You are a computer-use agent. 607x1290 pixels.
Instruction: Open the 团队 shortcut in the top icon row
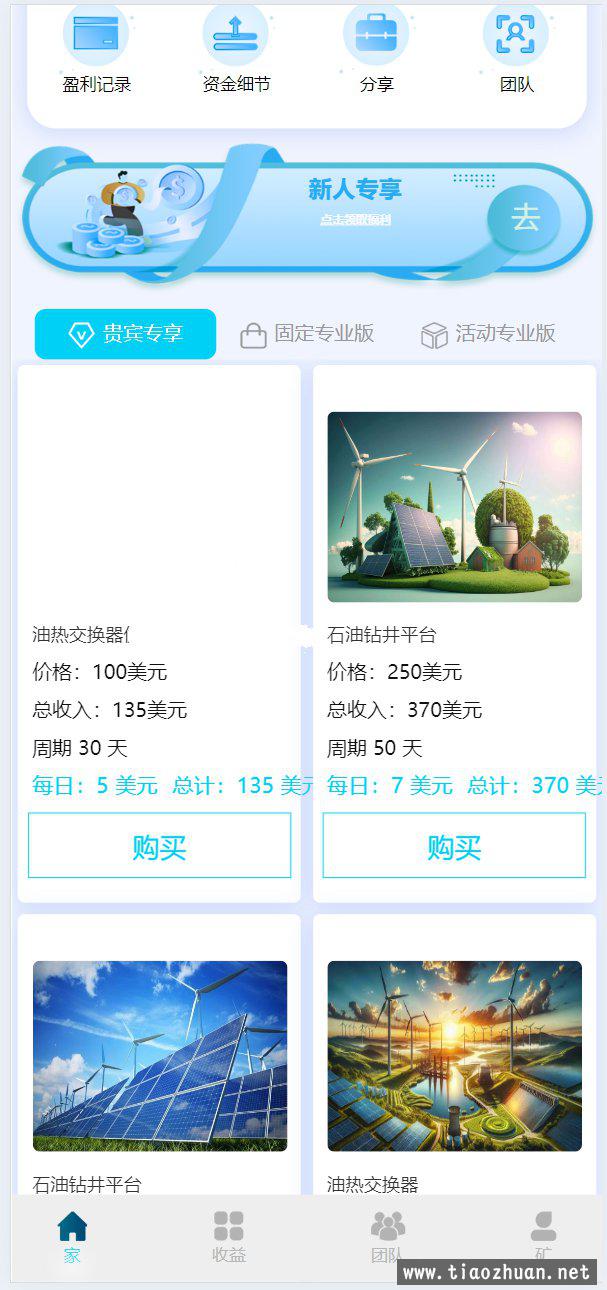[x=516, y=50]
